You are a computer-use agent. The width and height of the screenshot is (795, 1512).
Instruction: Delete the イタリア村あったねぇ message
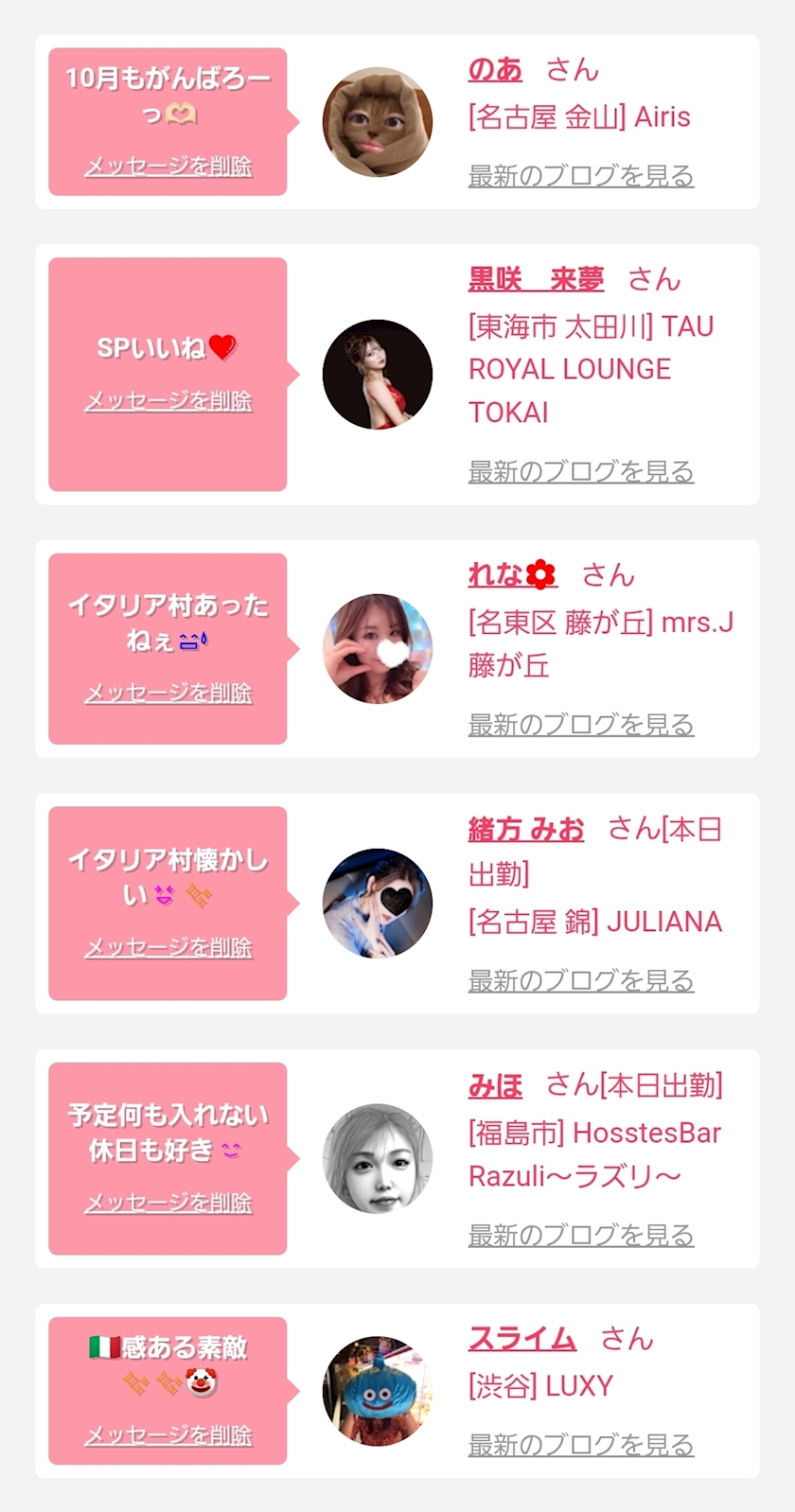[168, 694]
